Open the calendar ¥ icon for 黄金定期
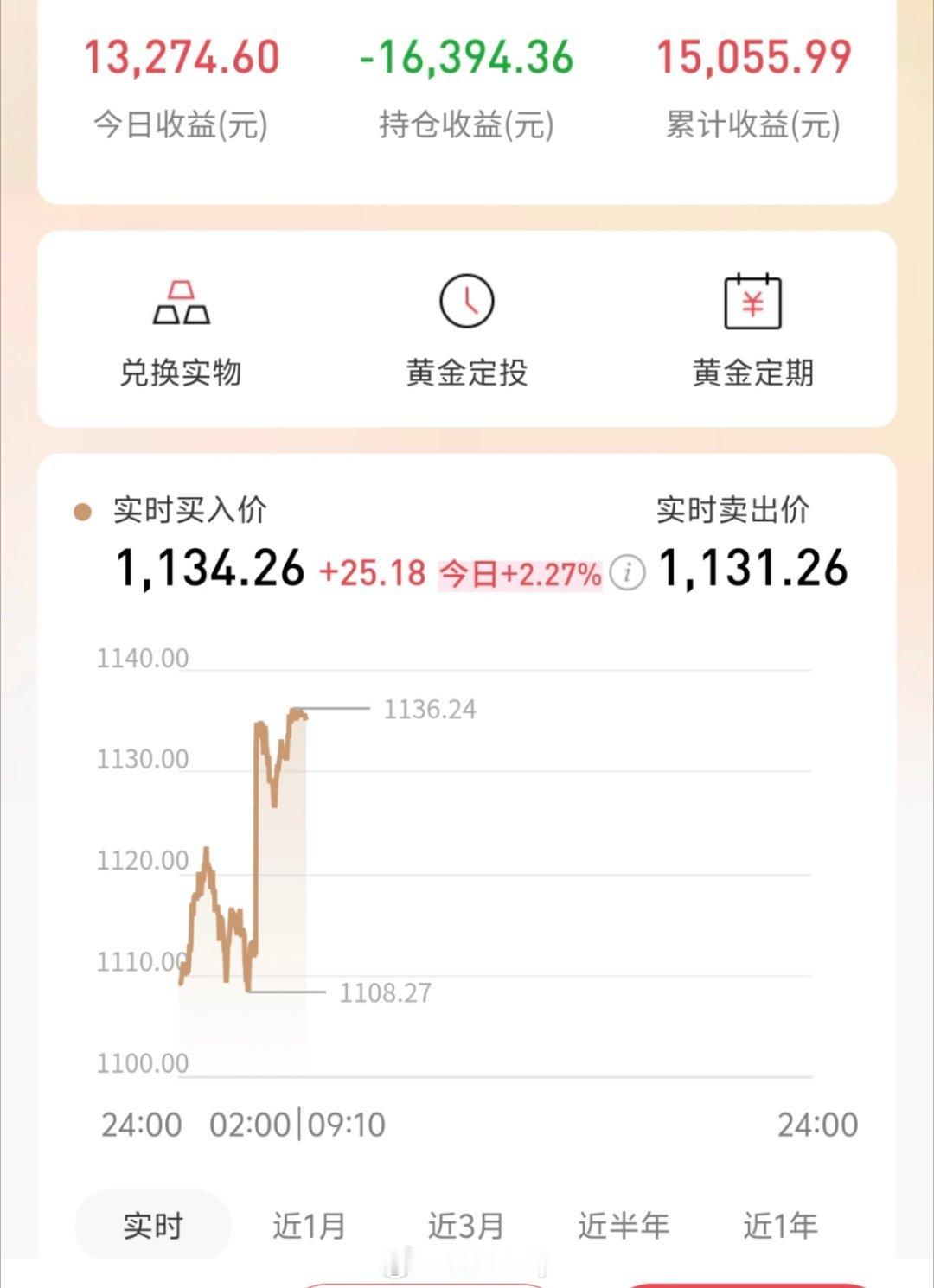Viewport: 934px width, 1288px height. tap(753, 302)
